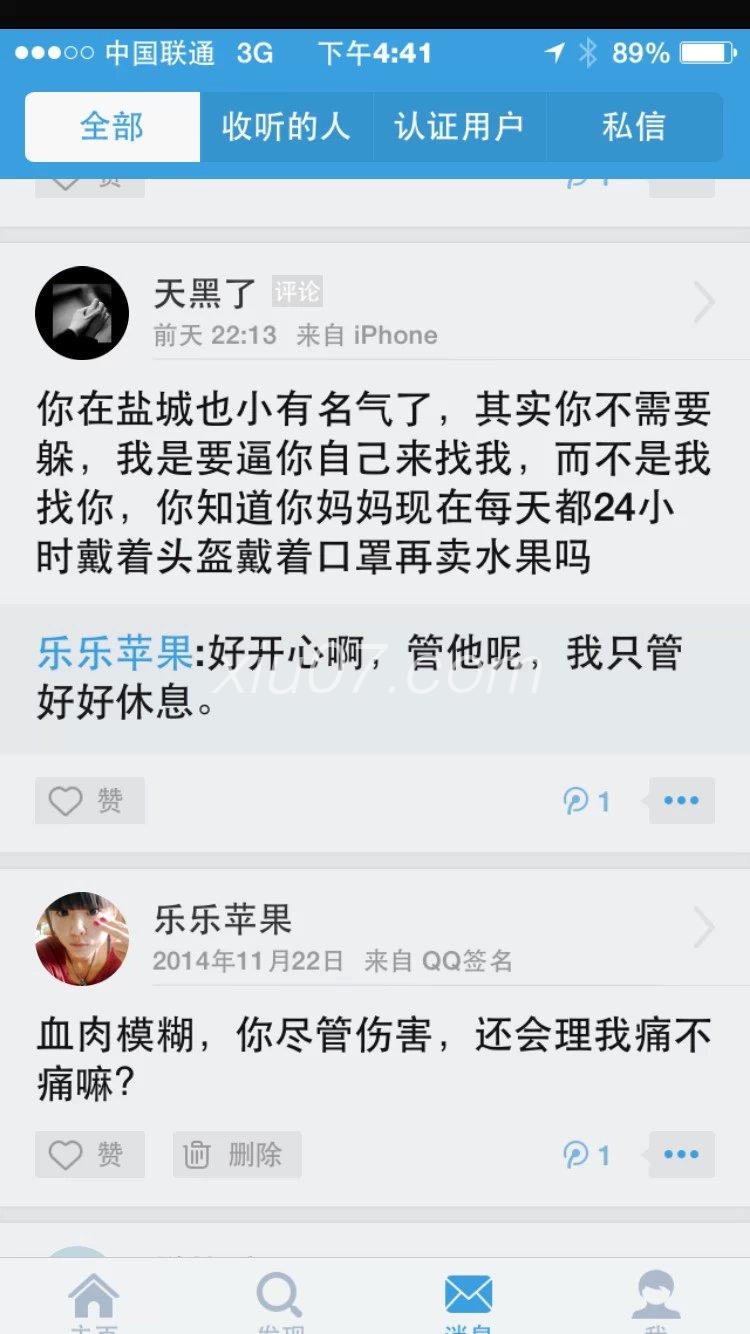Open the messages envelope tab
The image size is (750, 1334).
[x=468, y=1298]
